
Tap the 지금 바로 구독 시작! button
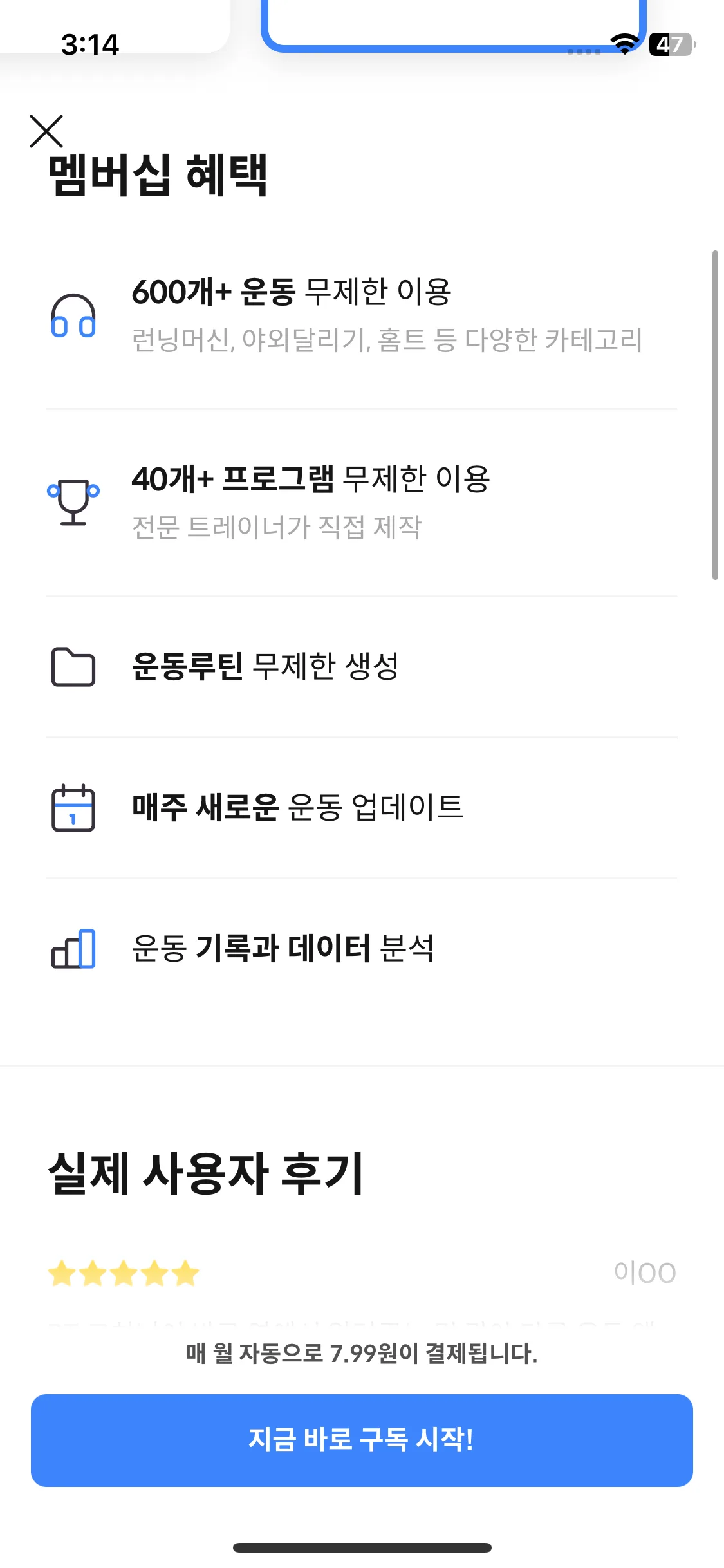coord(362,1440)
